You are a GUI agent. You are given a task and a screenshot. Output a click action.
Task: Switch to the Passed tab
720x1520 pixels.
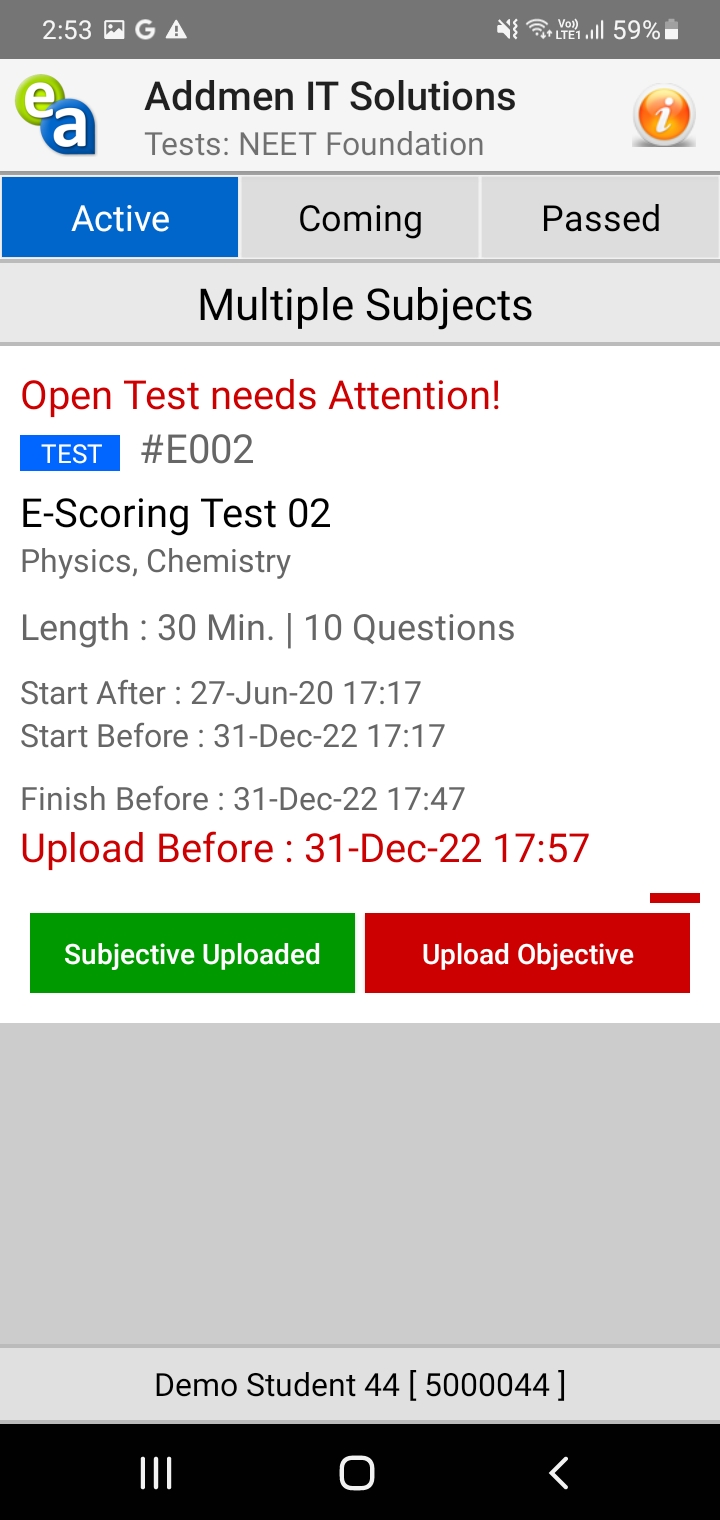tap(600, 218)
